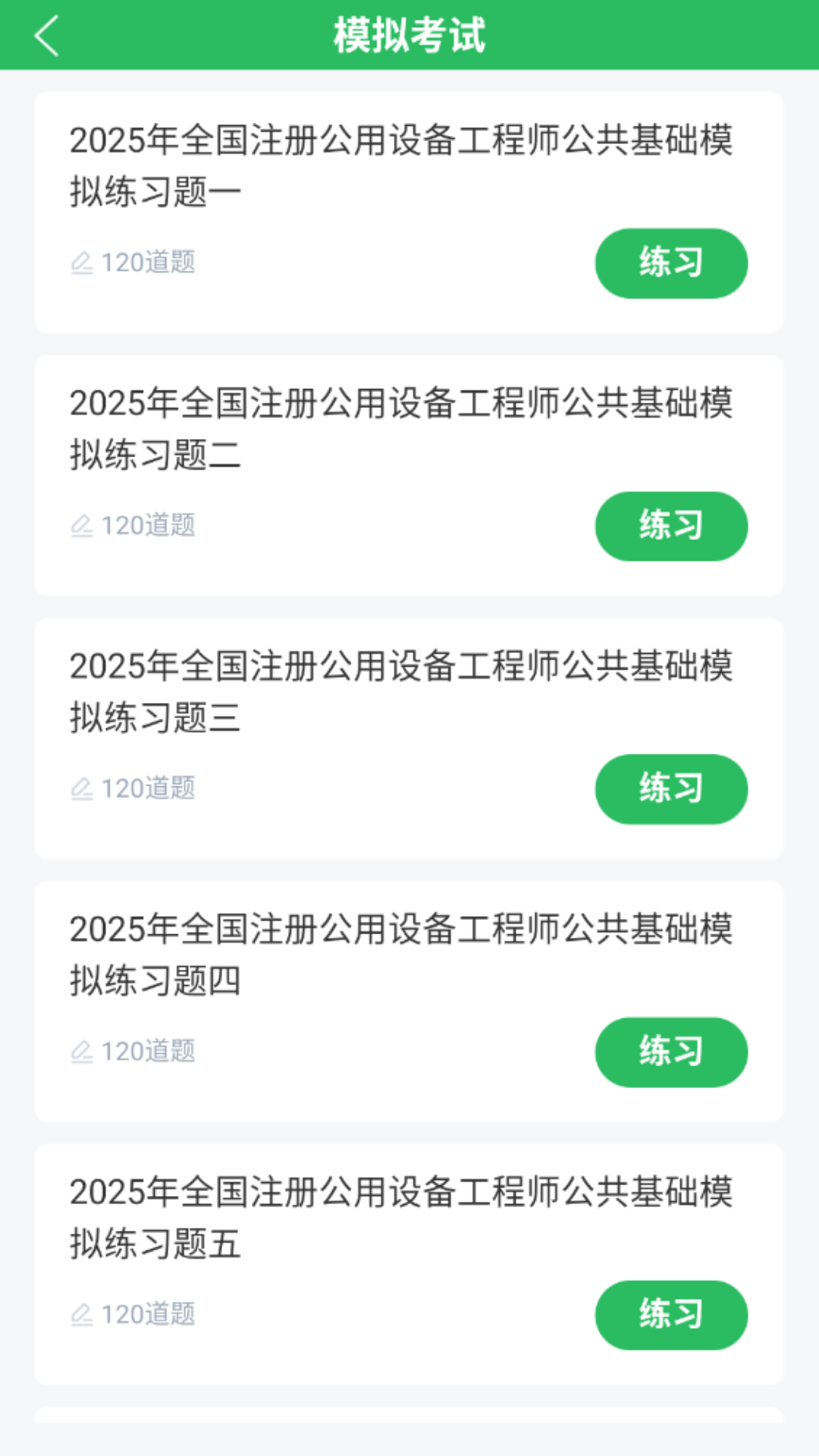Screen dimensions: 819x1456
Task: Click the pencil icon on 练习题四 card
Action: tap(83, 1051)
